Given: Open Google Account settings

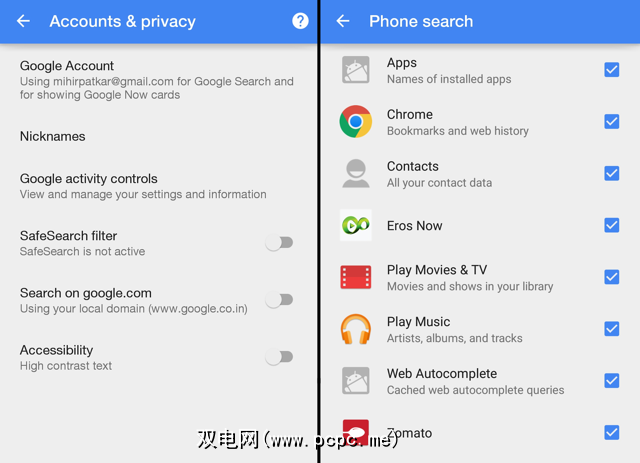Looking at the screenshot, I should pyautogui.click(x=157, y=80).
